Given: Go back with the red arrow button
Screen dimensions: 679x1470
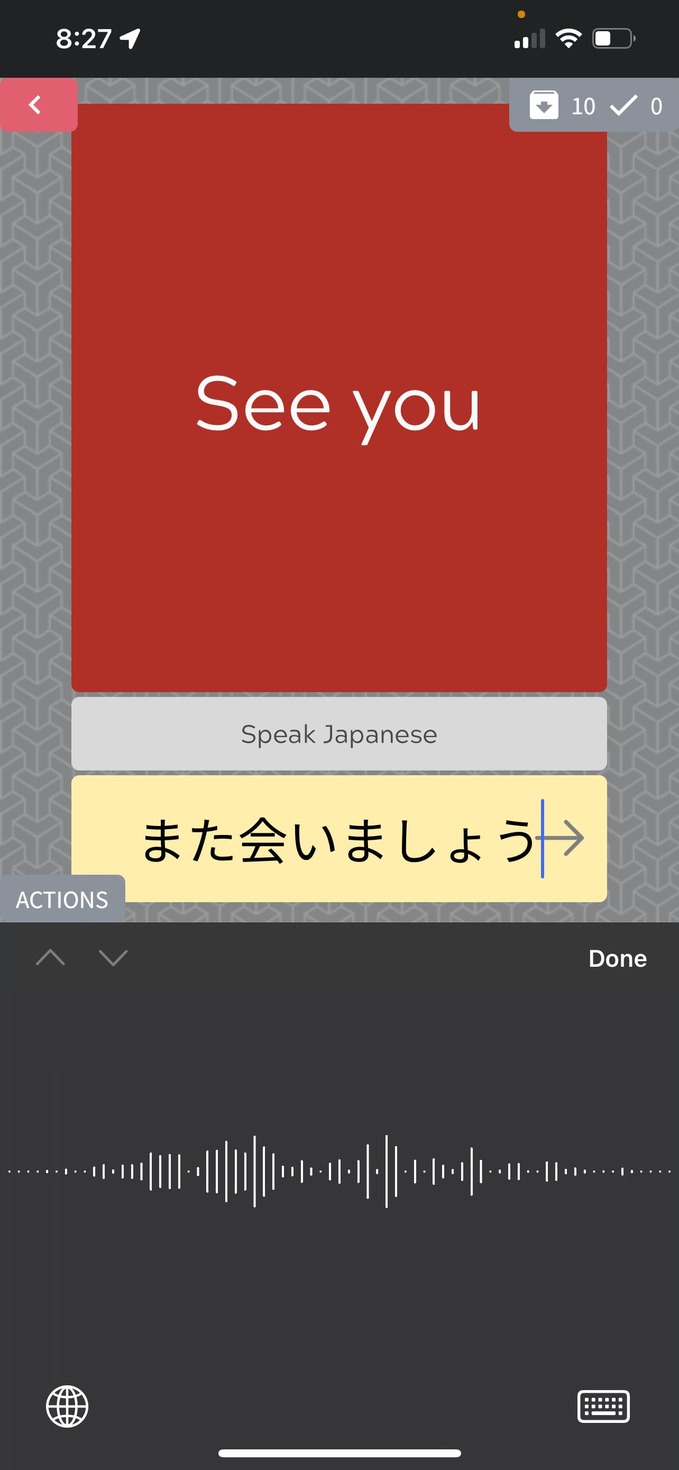Looking at the screenshot, I should click(x=37, y=105).
